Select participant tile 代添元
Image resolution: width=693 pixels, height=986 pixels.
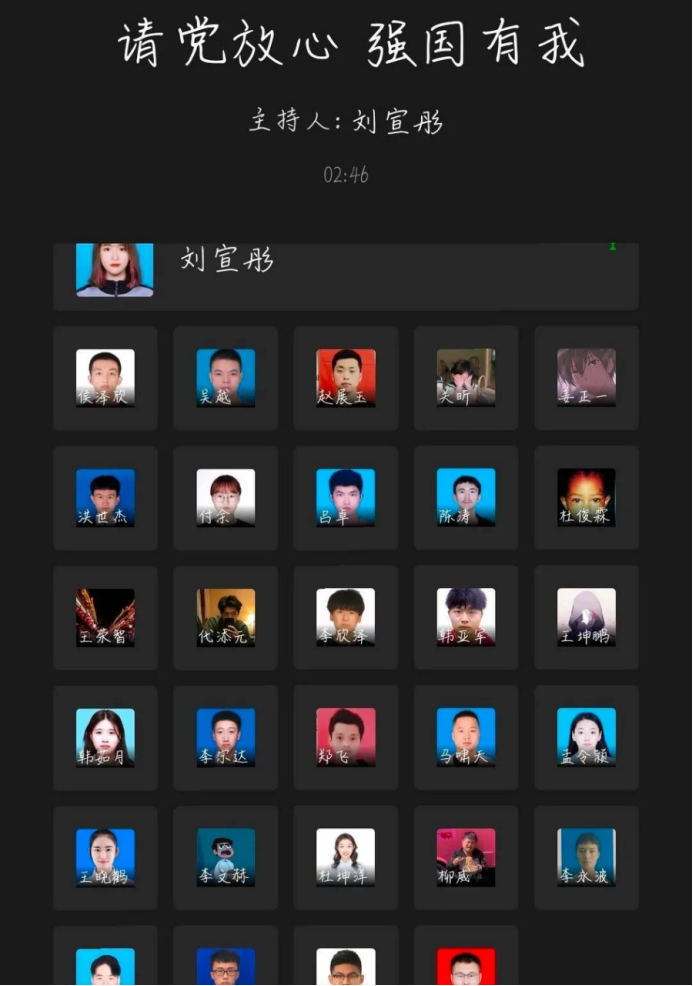pos(225,618)
